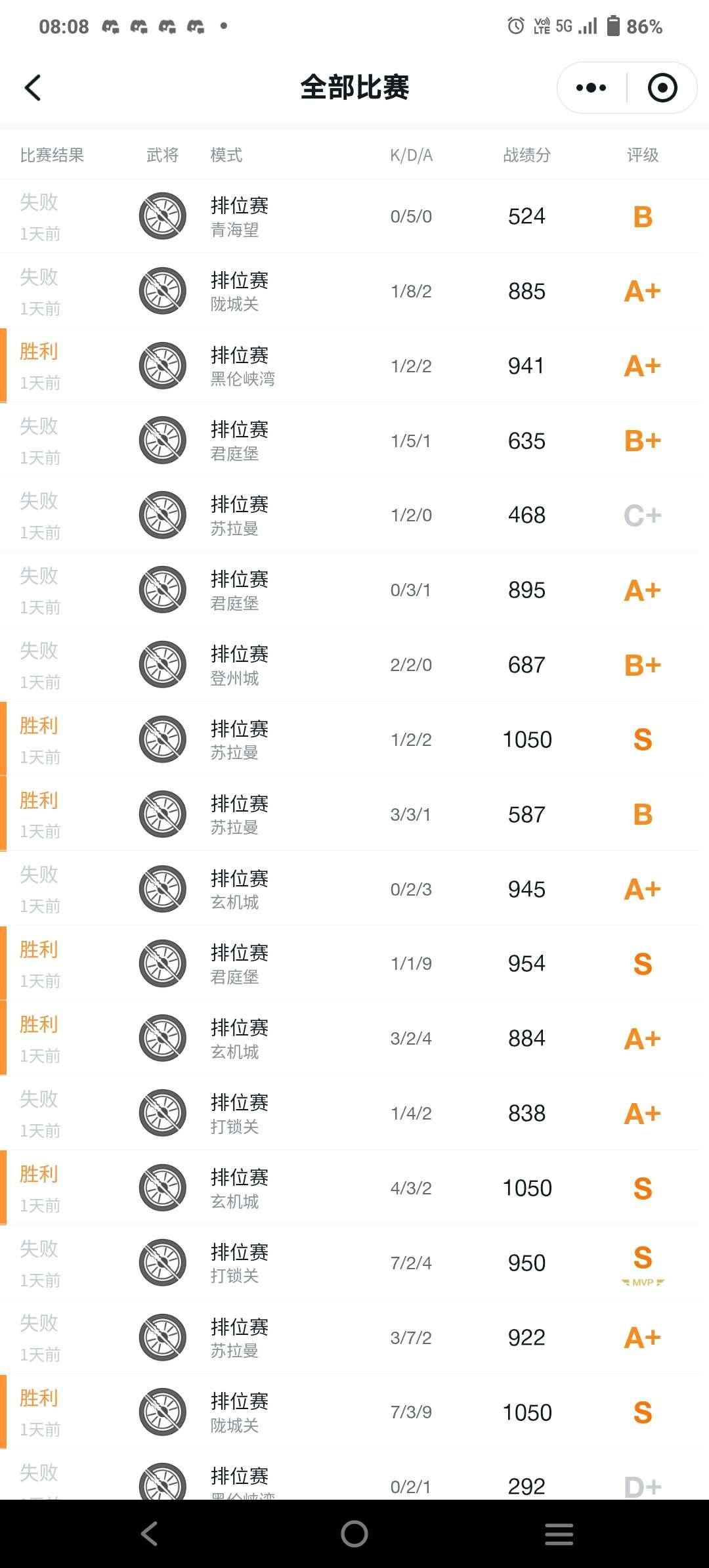The height and width of the screenshot is (1568, 709).
Task: Open recent apps from navigation bar
Action: point(559,1534)
